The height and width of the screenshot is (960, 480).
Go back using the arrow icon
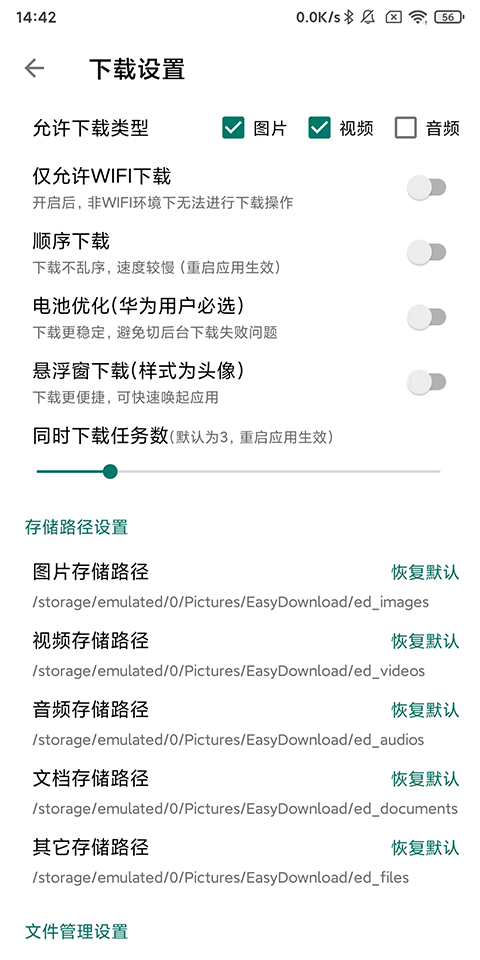click(x=35, y=68)
